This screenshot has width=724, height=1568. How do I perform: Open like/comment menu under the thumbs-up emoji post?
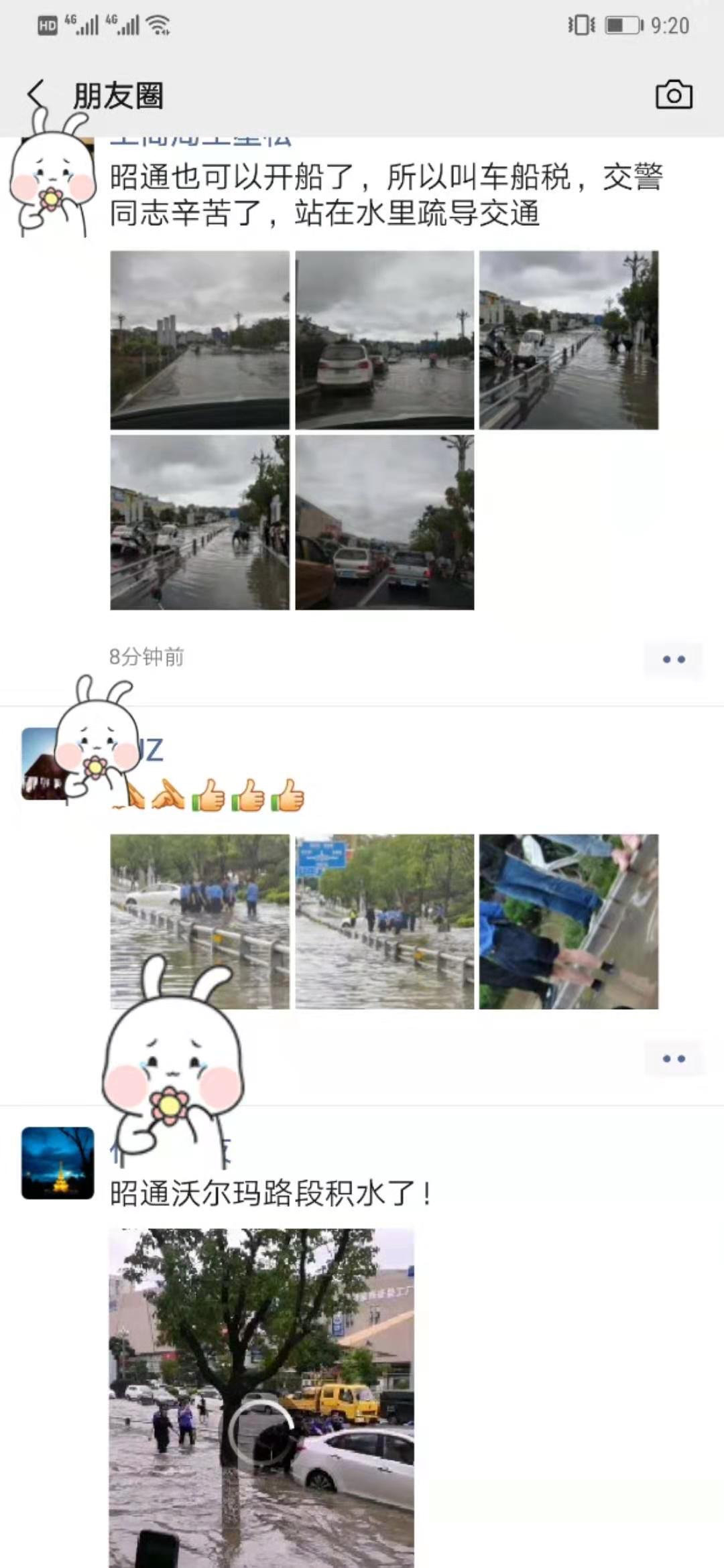[x=673, y=1059]
